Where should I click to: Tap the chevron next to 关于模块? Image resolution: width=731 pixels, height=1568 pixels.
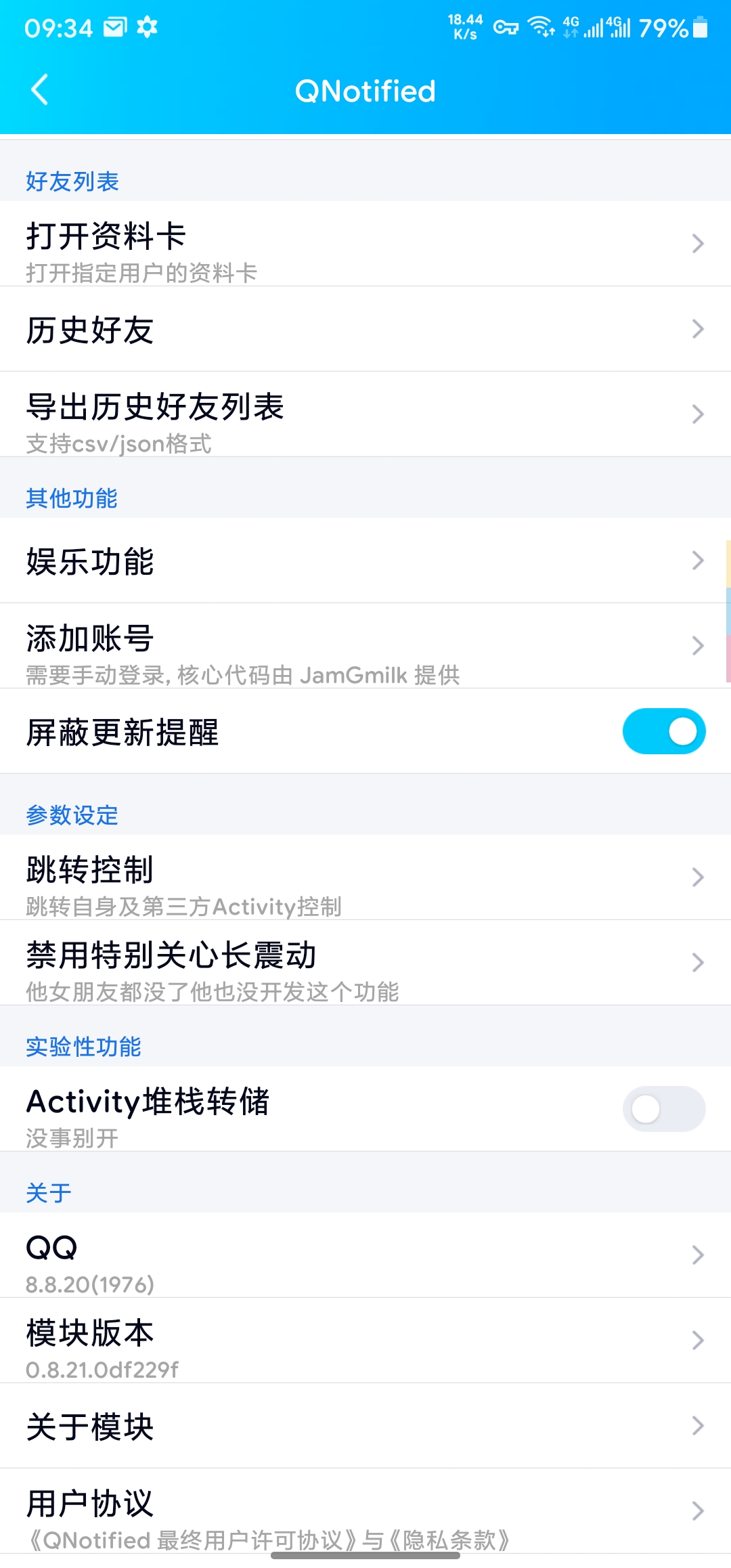[x=699, y=1425]
